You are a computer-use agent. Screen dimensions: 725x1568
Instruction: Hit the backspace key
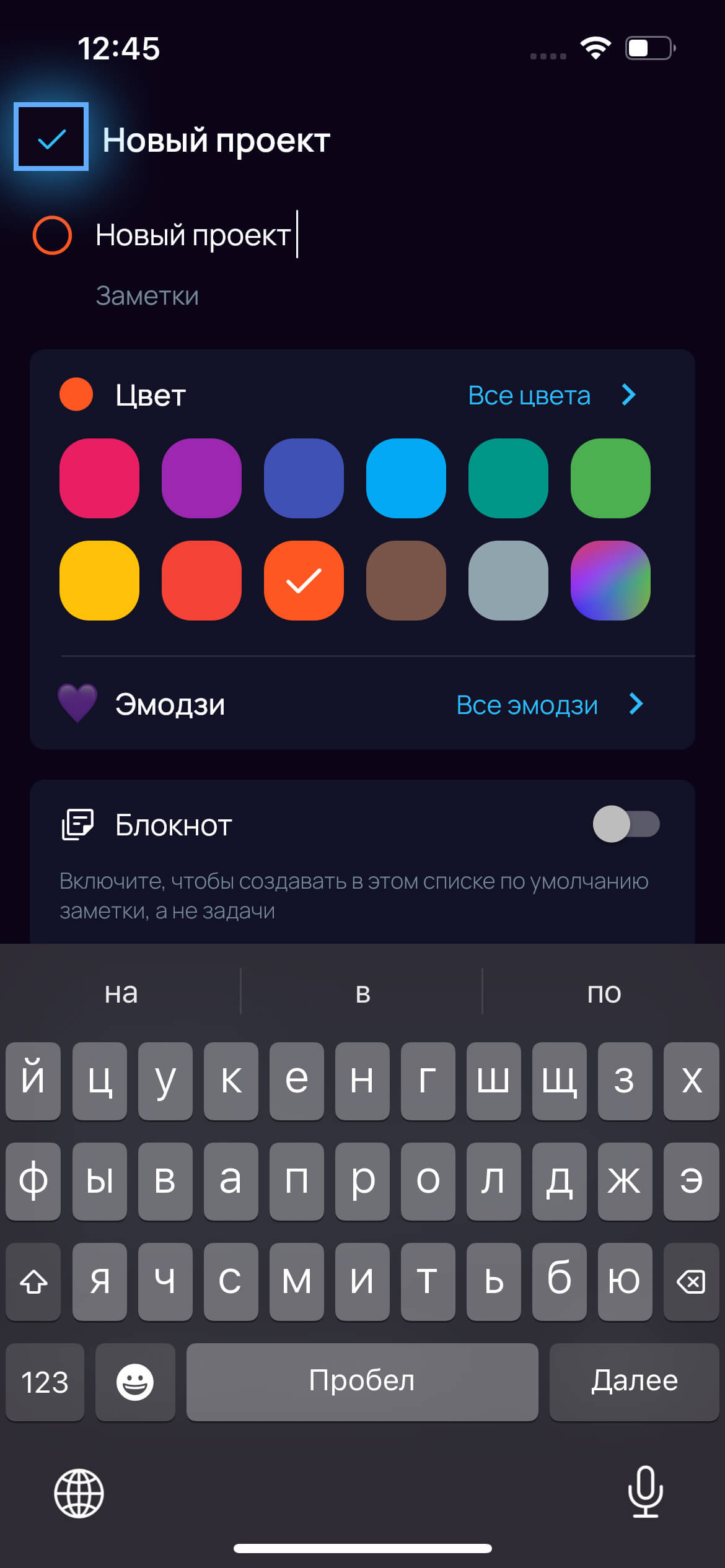[x=690, y=1281]
